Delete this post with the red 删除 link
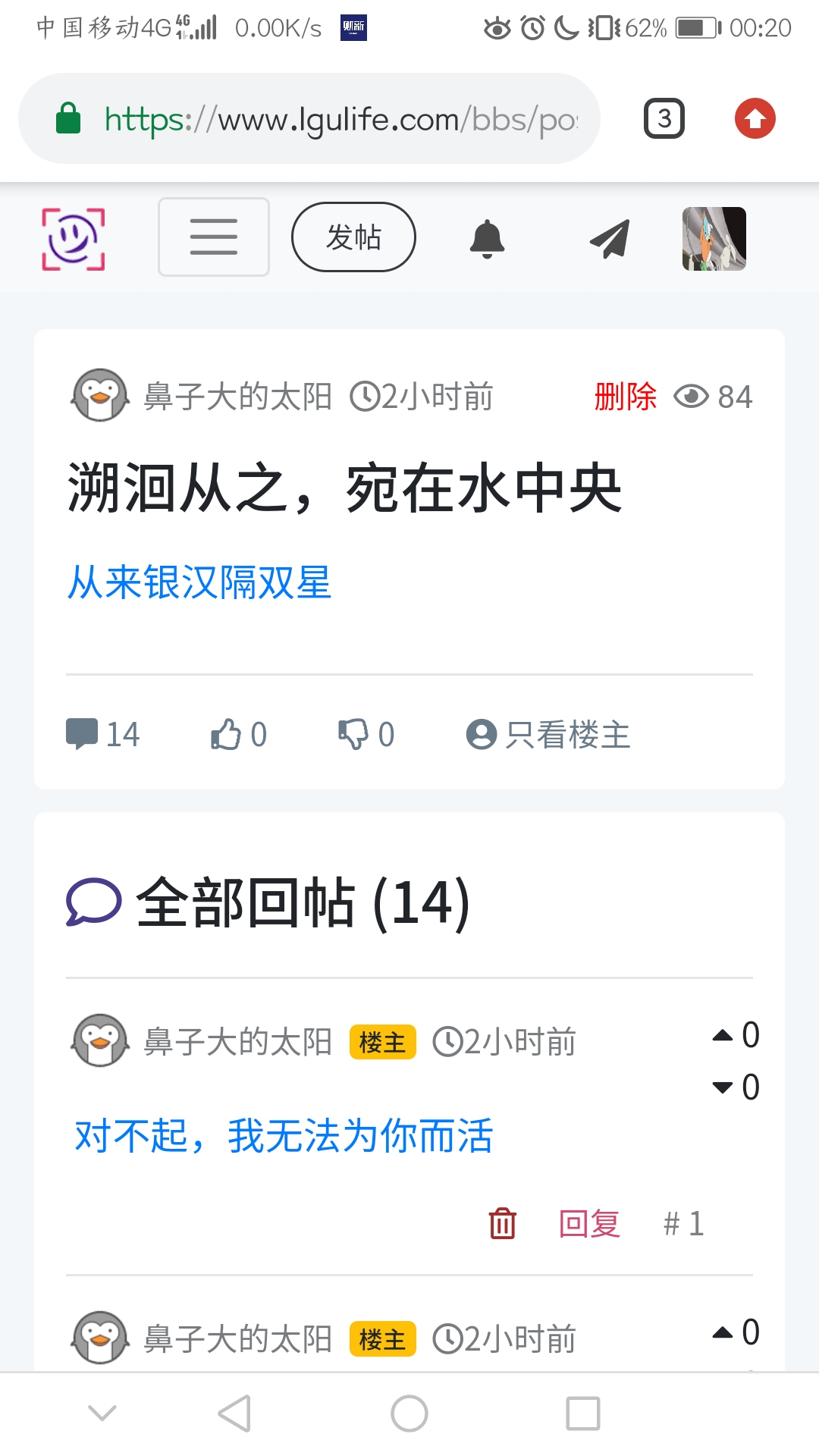The width and height of the screenshot is (819, 1456). [x=625, y=397]
